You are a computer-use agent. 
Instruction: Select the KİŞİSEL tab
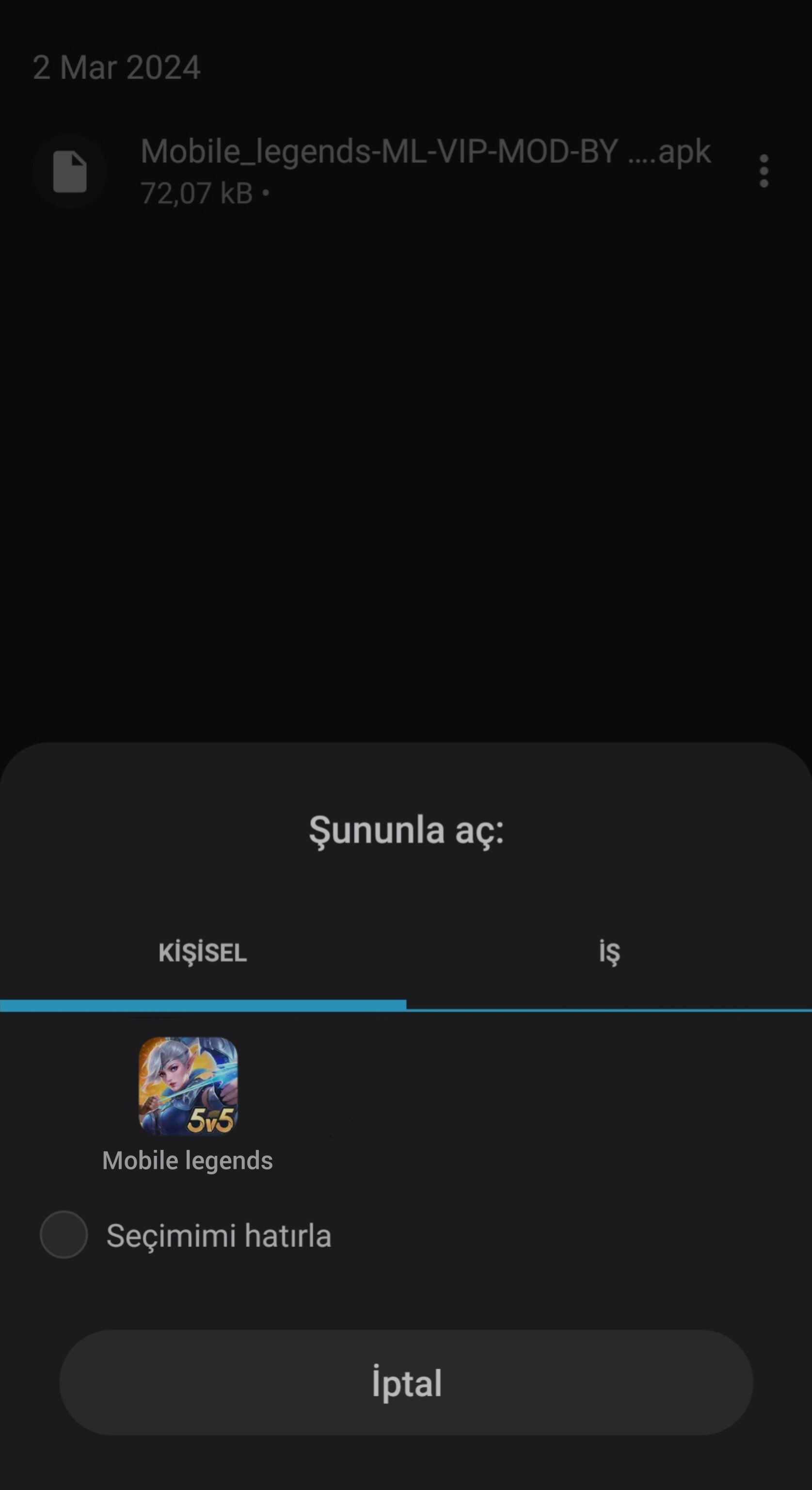tap(202, 953)
